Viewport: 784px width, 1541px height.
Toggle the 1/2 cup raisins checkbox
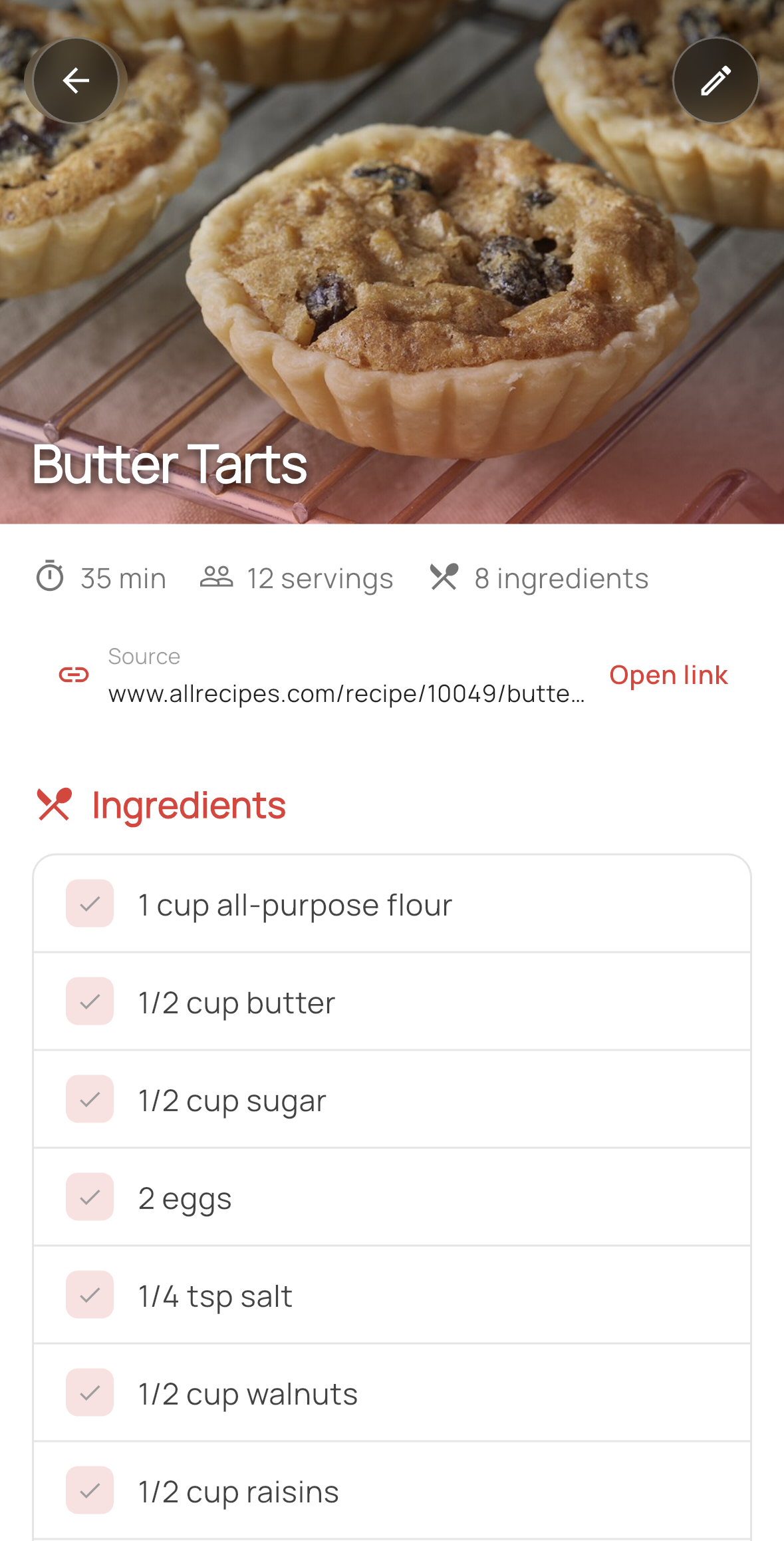point(90,1491)
